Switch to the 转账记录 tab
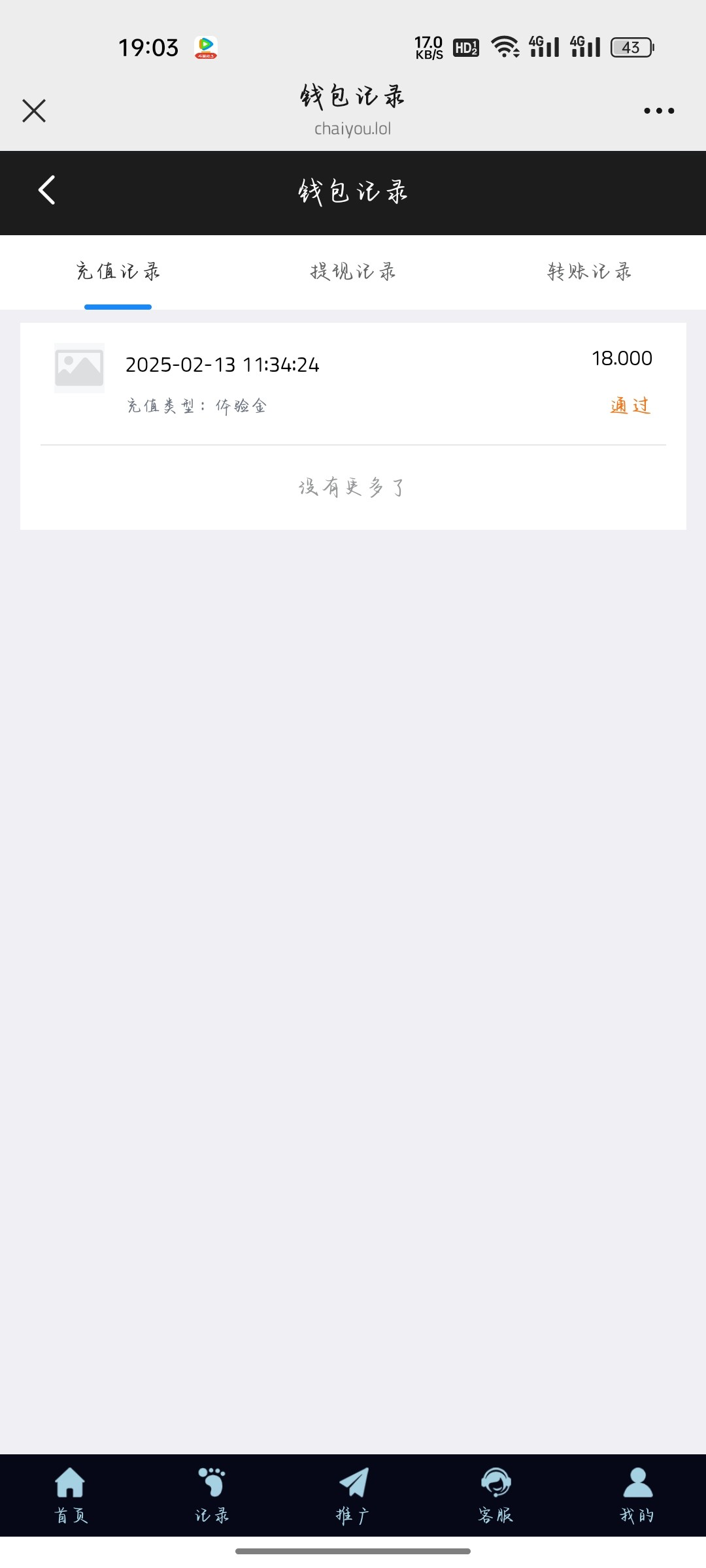This screenshot has width=706, height=1568. coord(589,272)
